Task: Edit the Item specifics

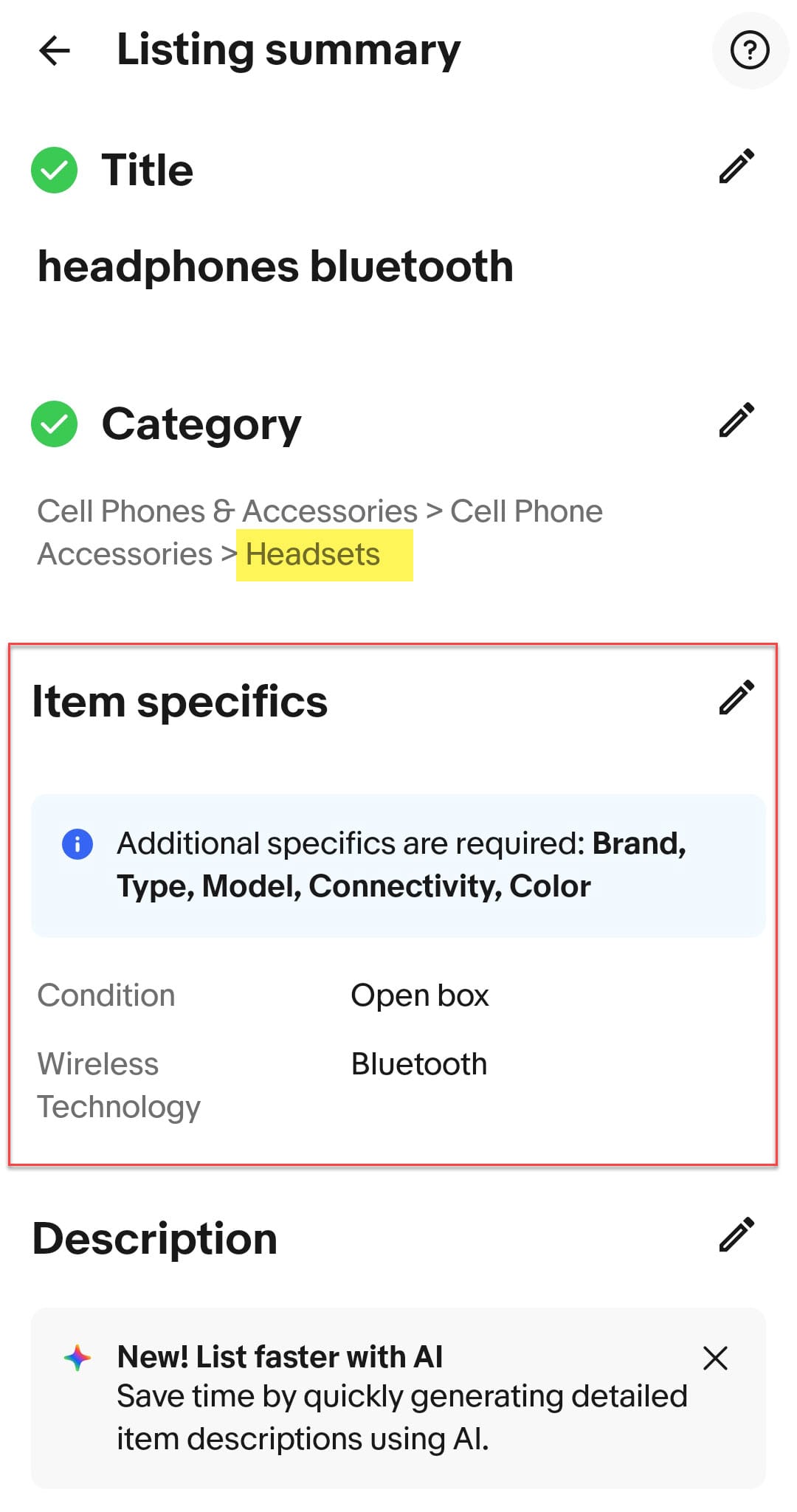Action: point(736,697)
